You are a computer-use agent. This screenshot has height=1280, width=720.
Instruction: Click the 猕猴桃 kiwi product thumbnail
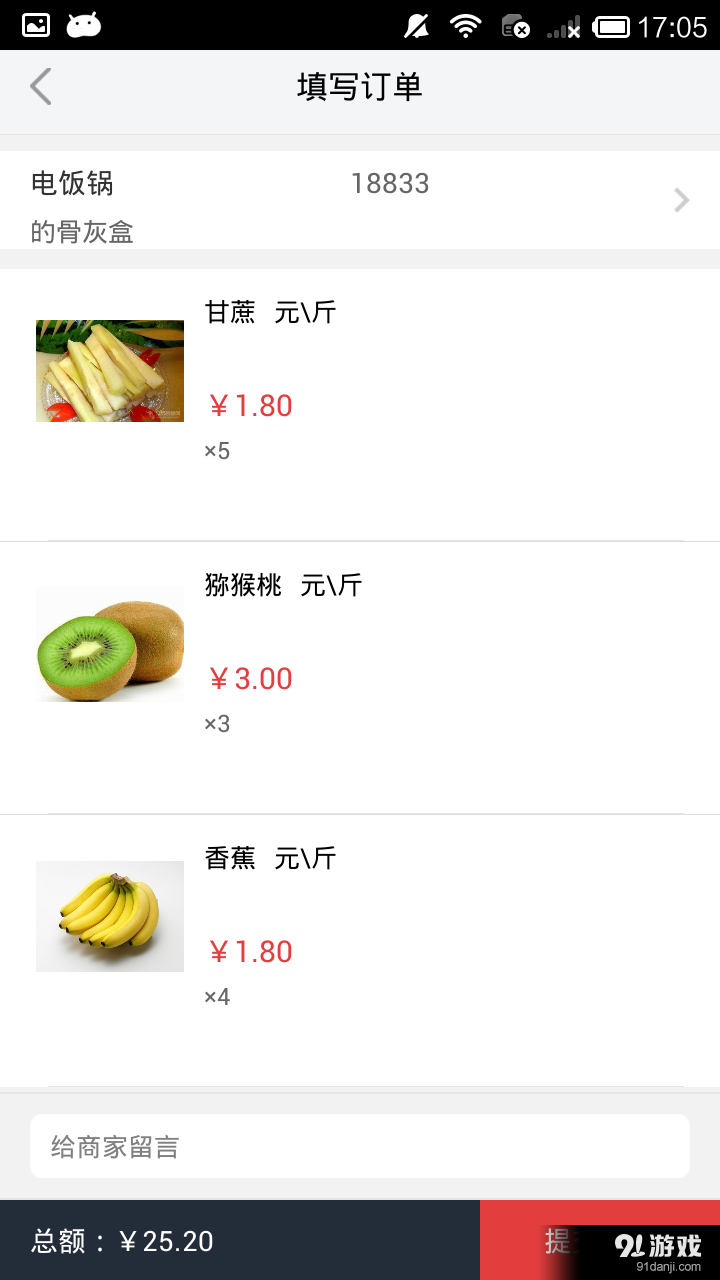point(109,643)
